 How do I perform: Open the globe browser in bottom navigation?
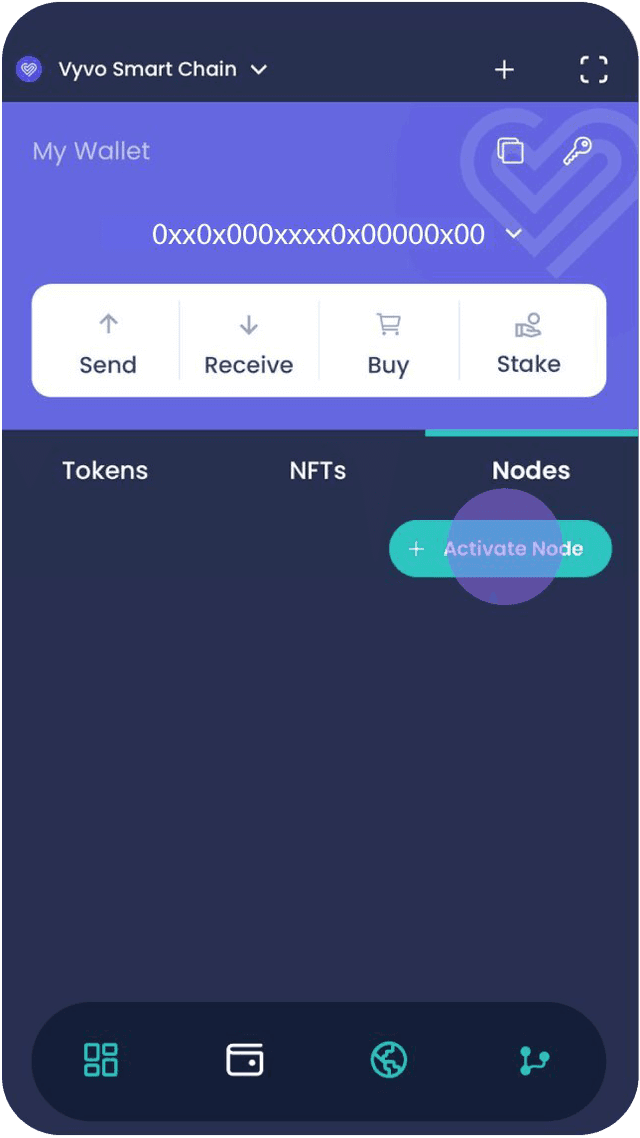click(389, 1059)
